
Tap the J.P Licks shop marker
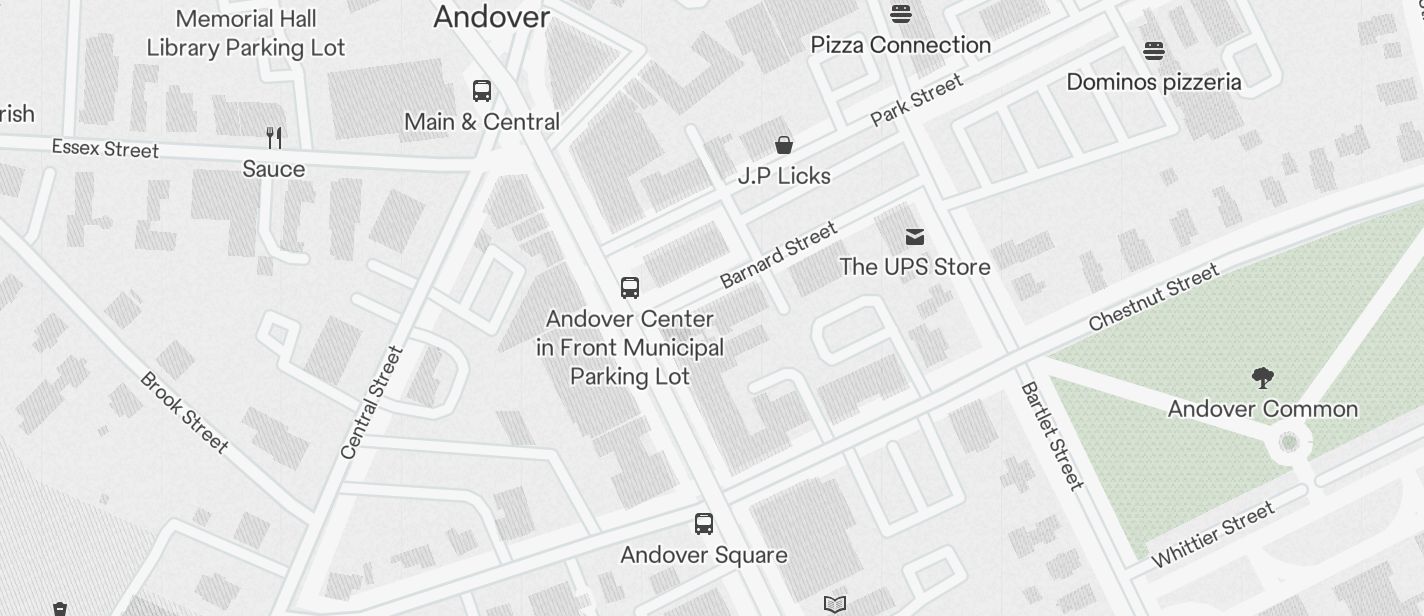click(x=784, y=146)
